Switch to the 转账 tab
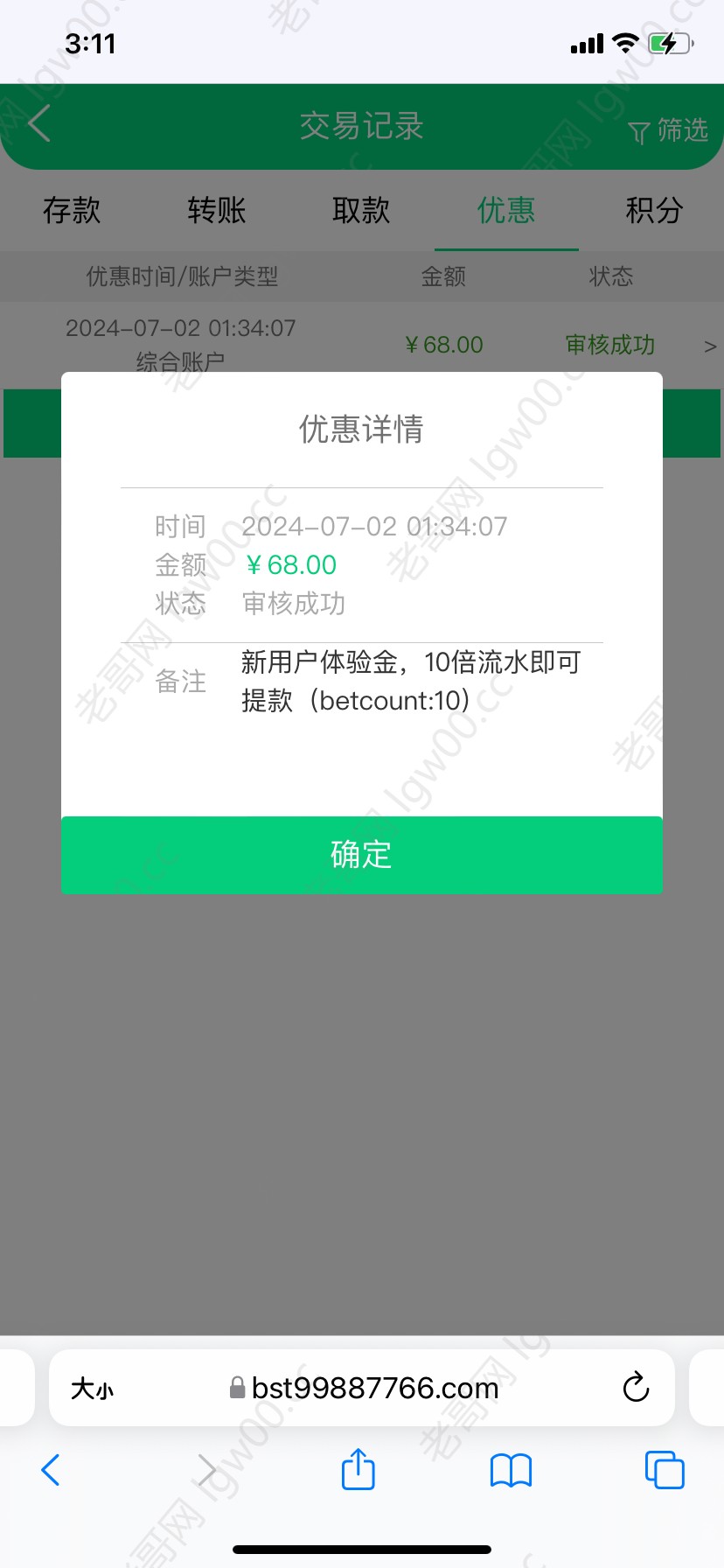The image size is (724, 1568). [216, 210]
